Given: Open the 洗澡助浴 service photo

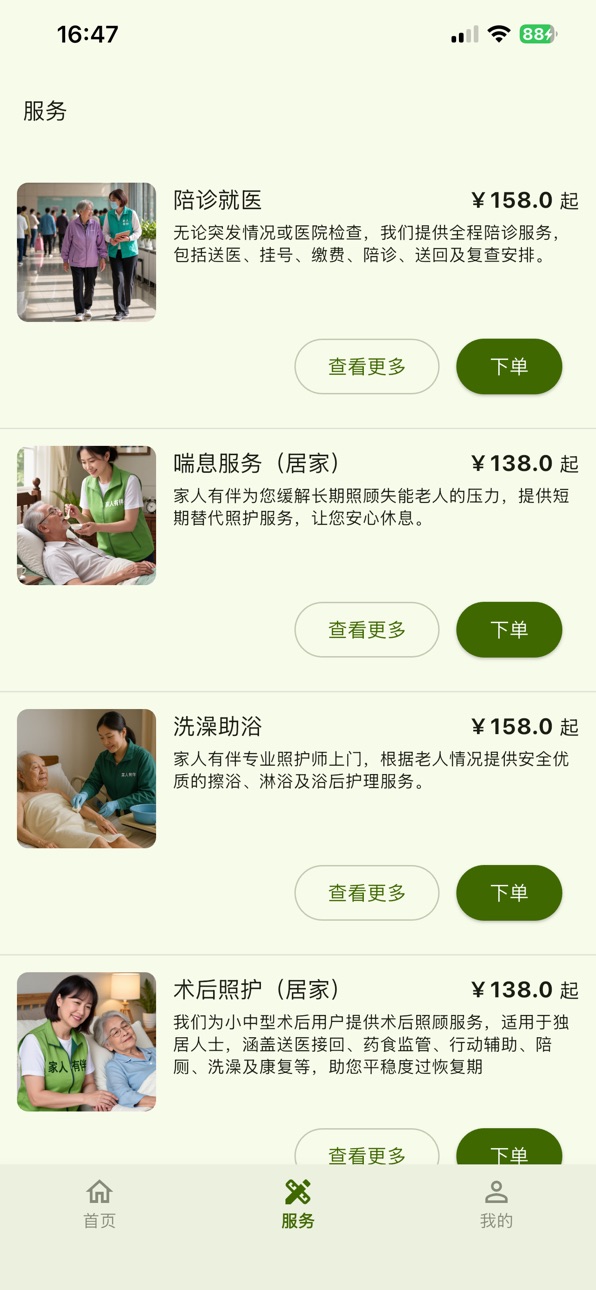Looking at the screenshot, I should coord(86,778).
